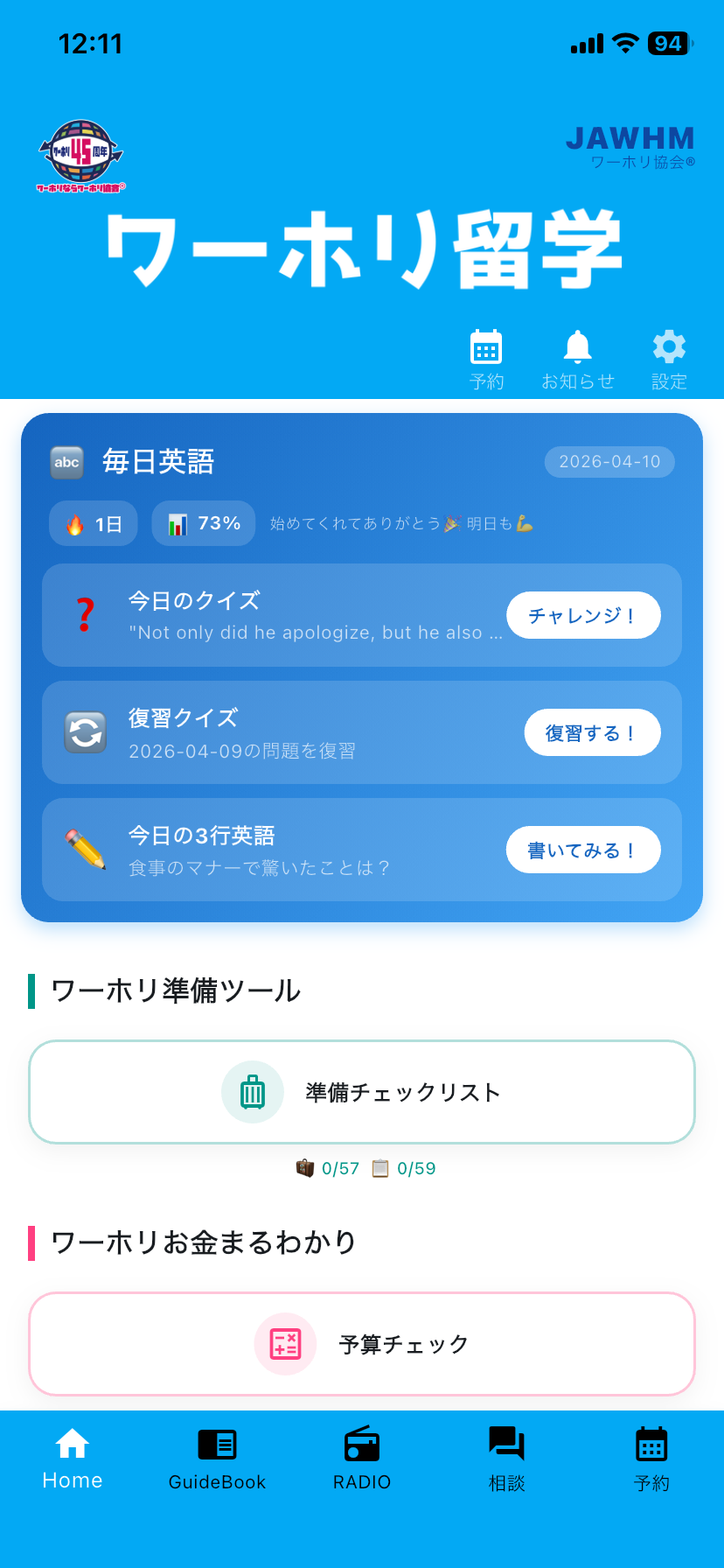Tap the 1日 streak flame badge

(93, 522)
